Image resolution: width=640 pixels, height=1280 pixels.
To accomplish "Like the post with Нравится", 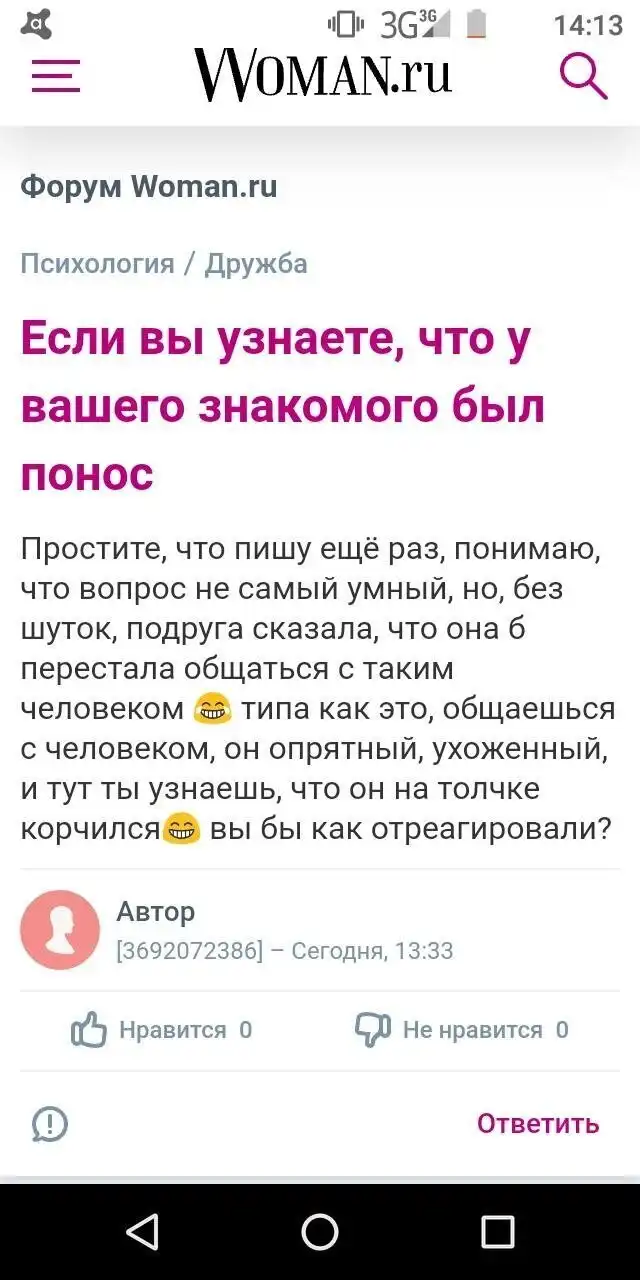I will [162, 1030].
